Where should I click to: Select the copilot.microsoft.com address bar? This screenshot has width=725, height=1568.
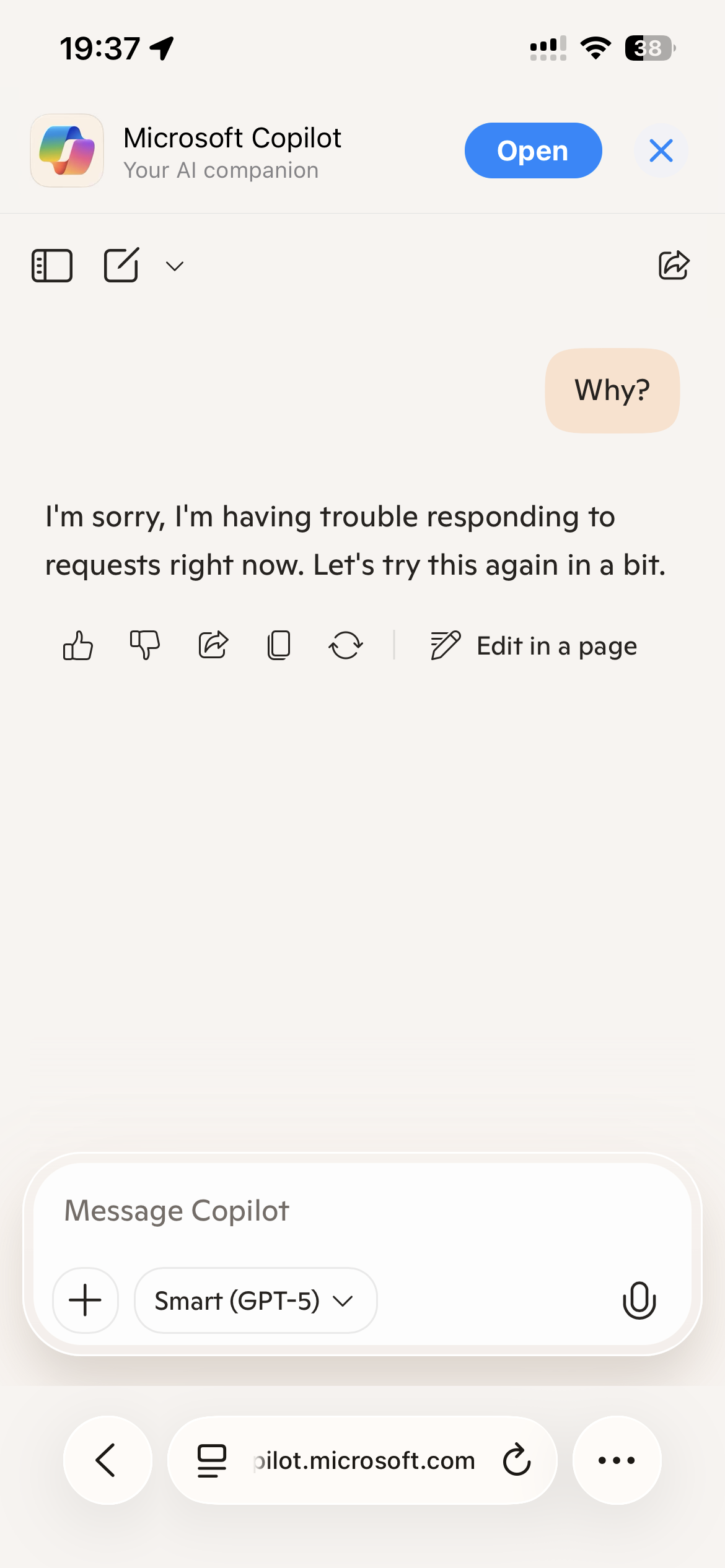point(362,1460)
